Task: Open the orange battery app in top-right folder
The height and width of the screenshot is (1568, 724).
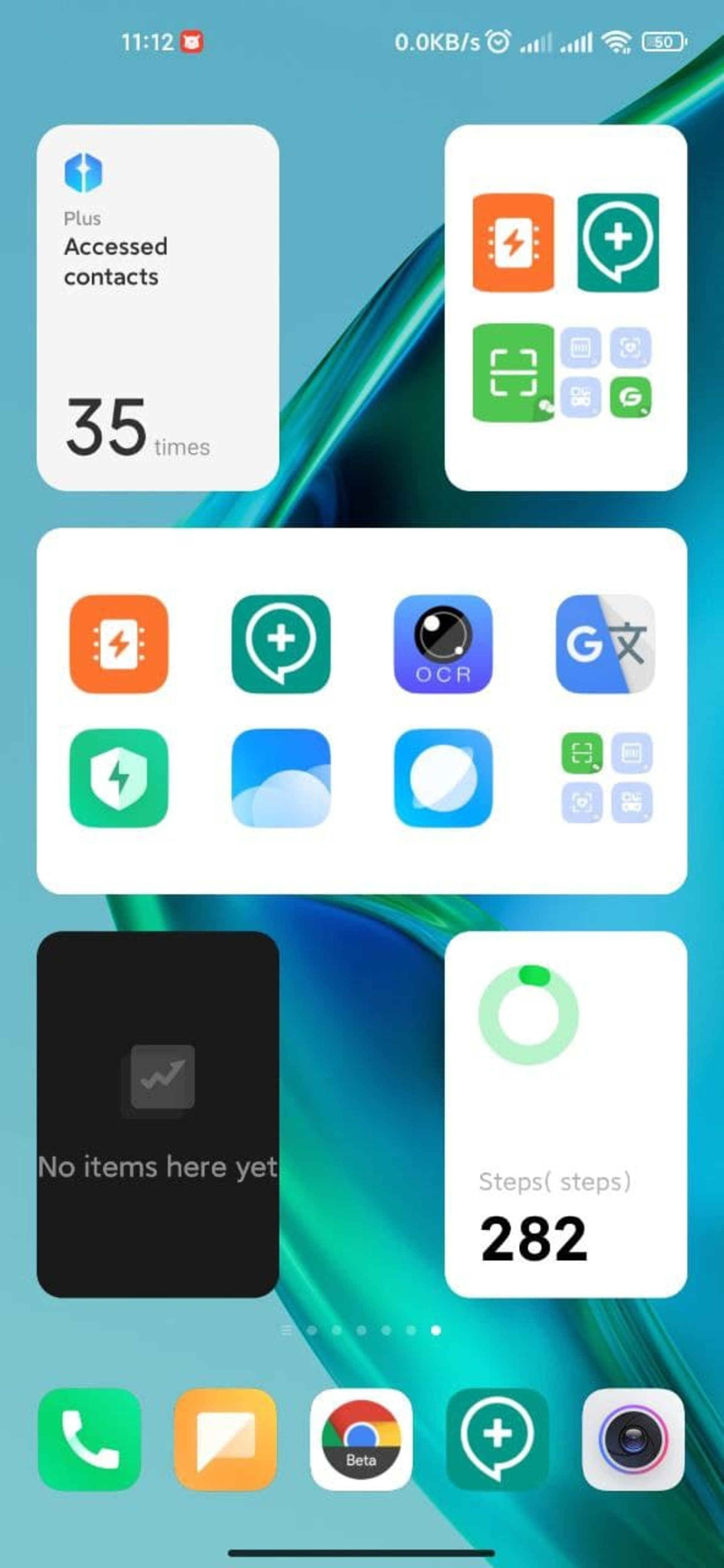Action: (513, 242)
